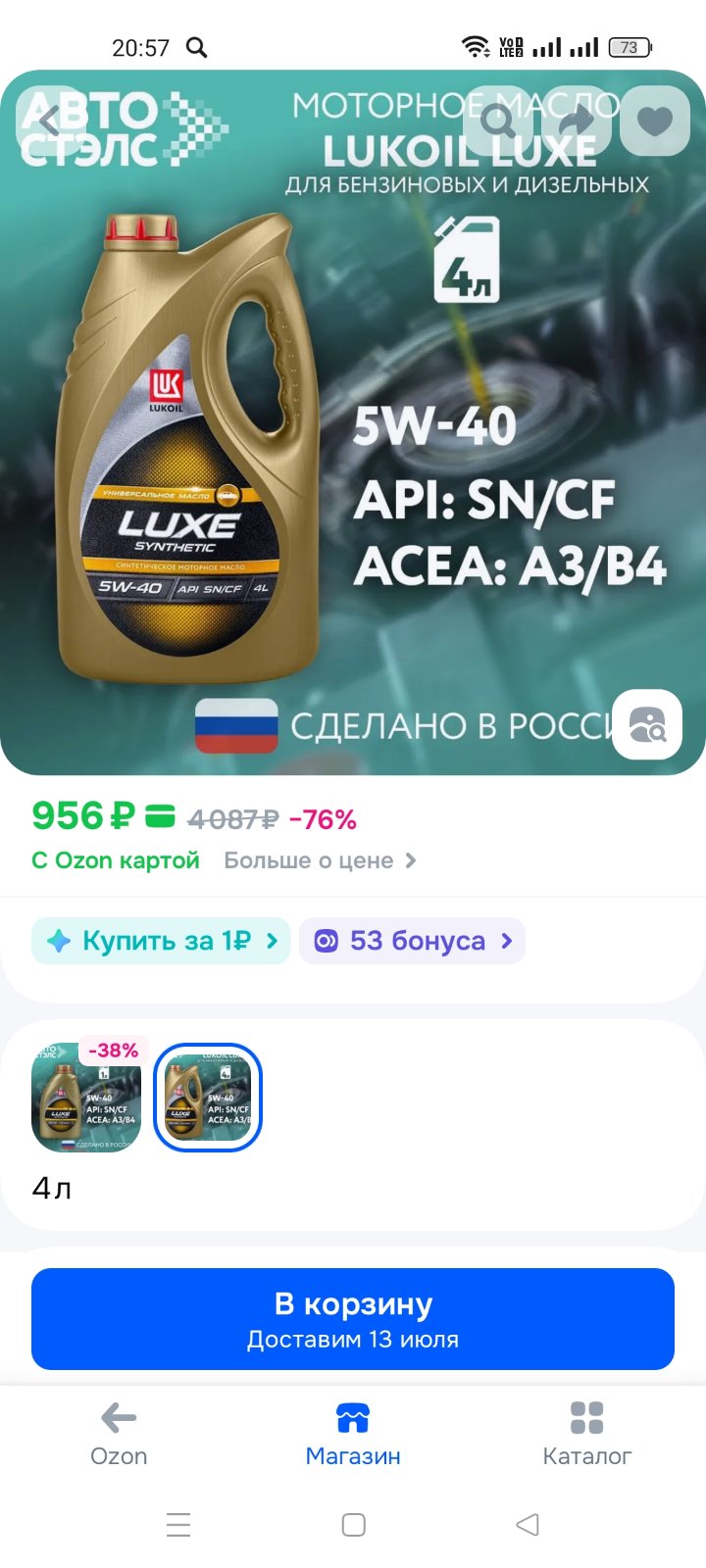Screen dimensions: 706x1568
Task: Tap the system home button
Action: click(x=354, y=1525)
